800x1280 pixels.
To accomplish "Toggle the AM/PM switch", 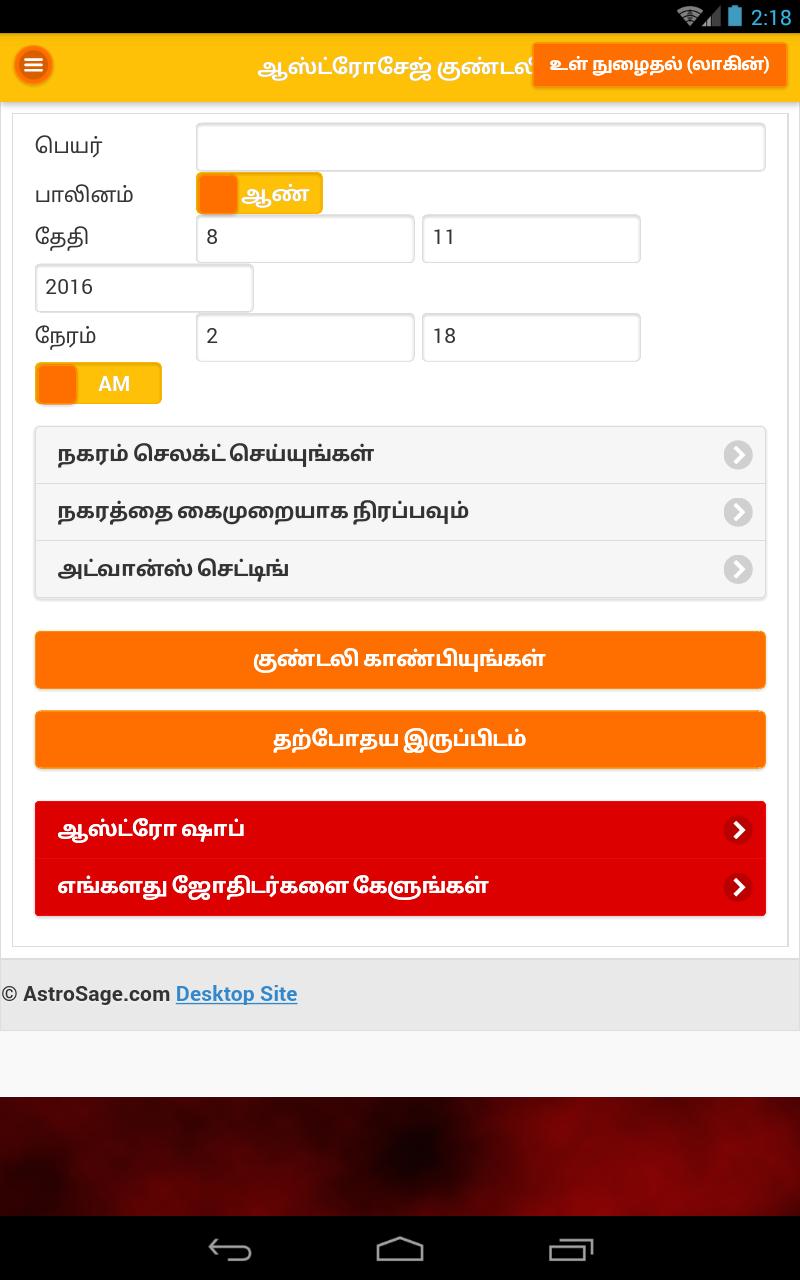I will click(98, 384).
